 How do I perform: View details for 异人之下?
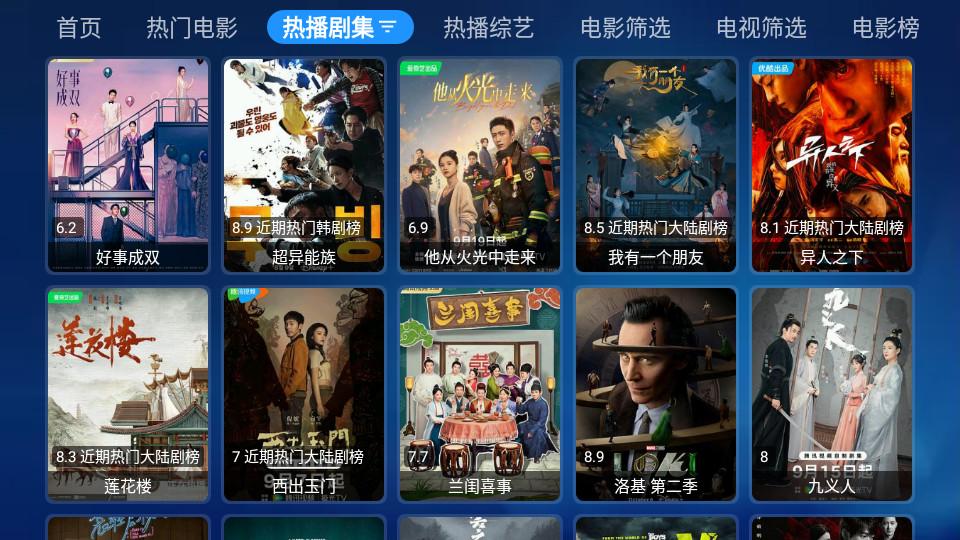point(832,165)
